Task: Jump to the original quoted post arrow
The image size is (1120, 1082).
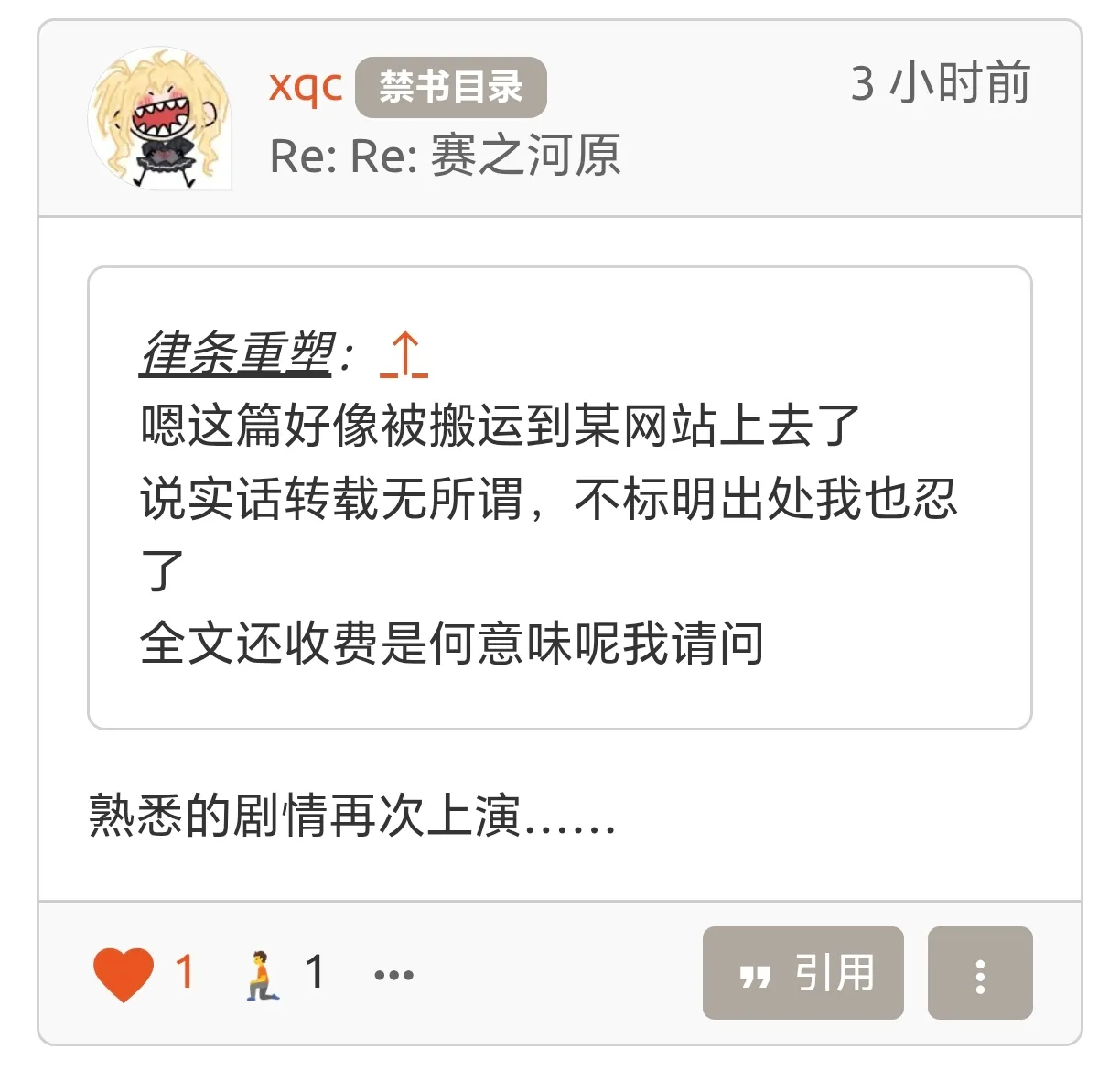Action: point(404,355)
